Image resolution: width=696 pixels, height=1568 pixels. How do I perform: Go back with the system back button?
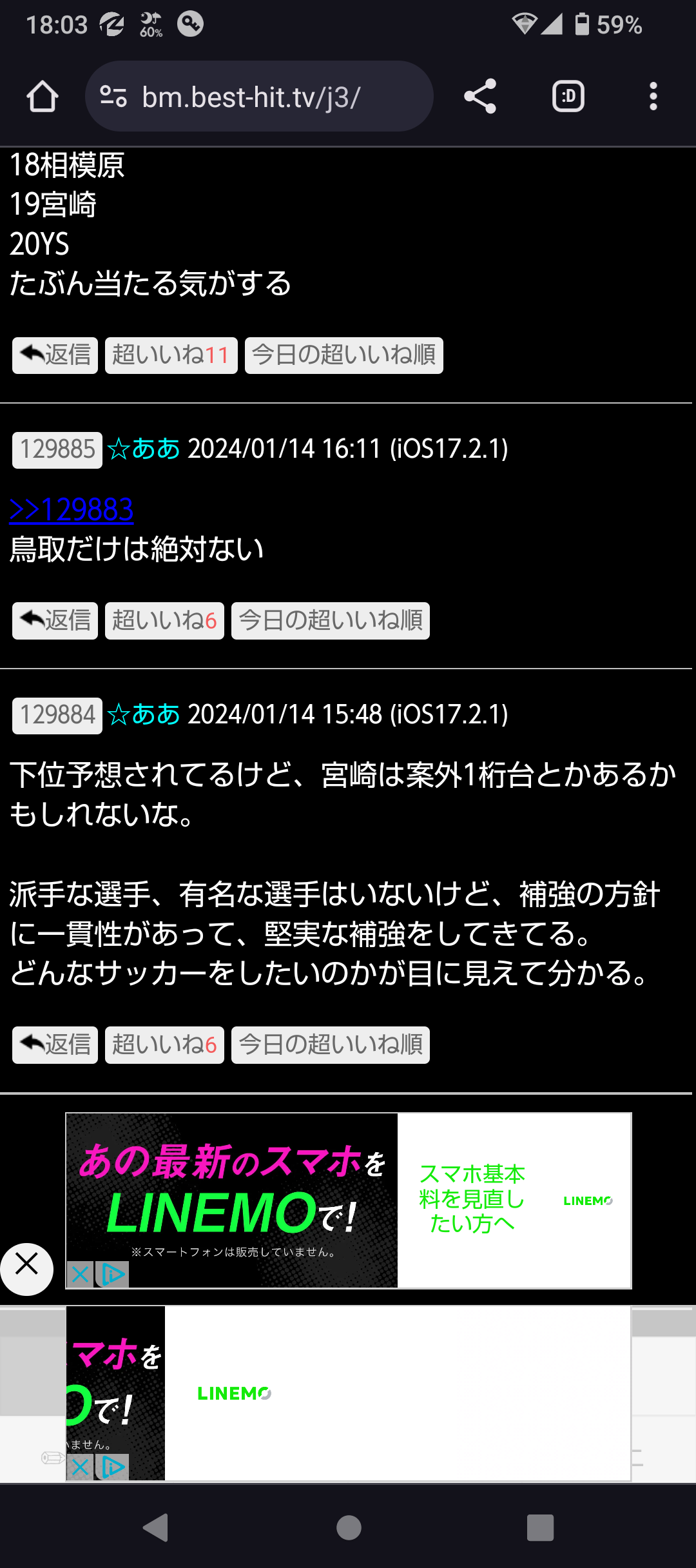click(155, 1527)
